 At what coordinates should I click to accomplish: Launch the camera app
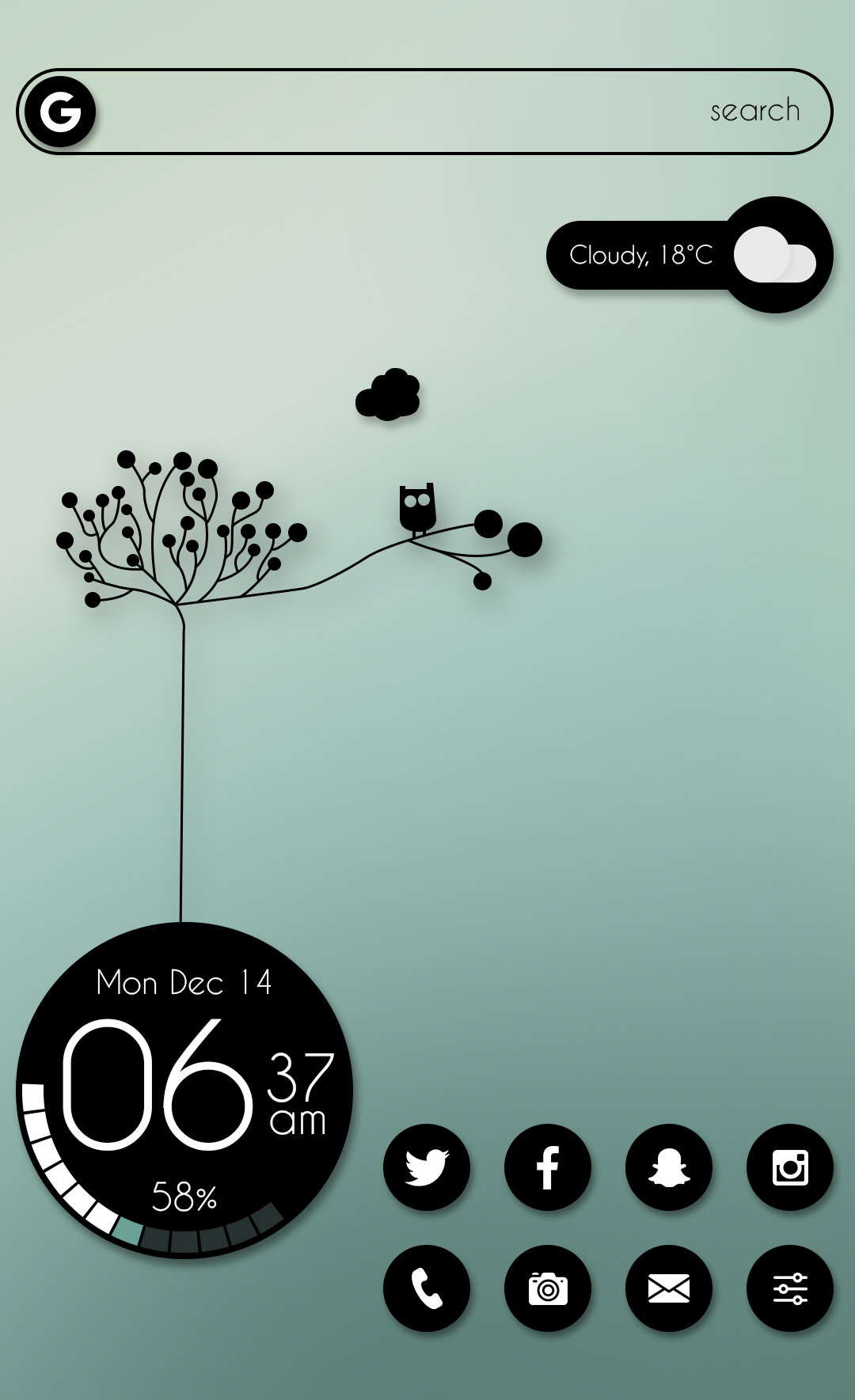pyautogui.click(x=548, y=1288)
